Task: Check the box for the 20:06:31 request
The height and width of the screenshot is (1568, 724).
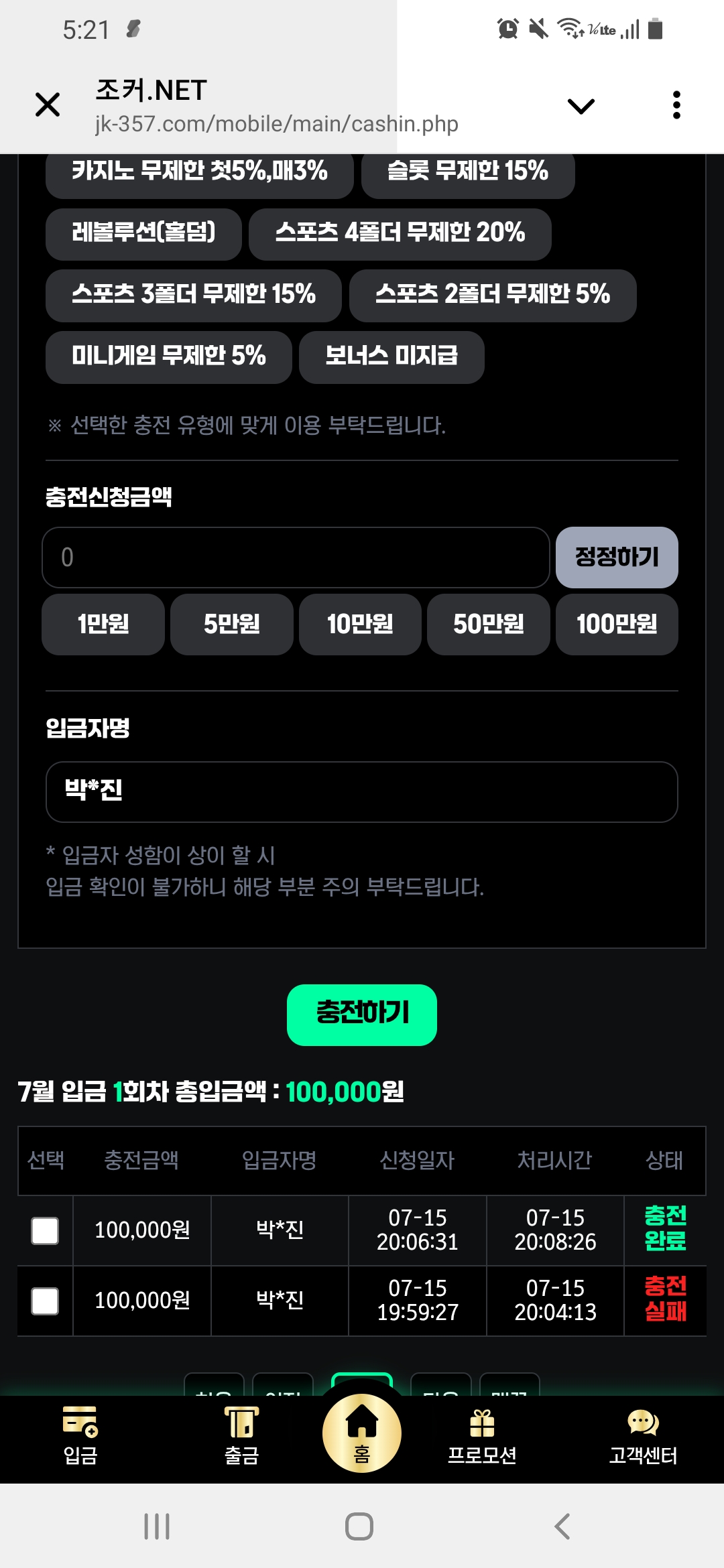Action: click(x=45, y=1230)
